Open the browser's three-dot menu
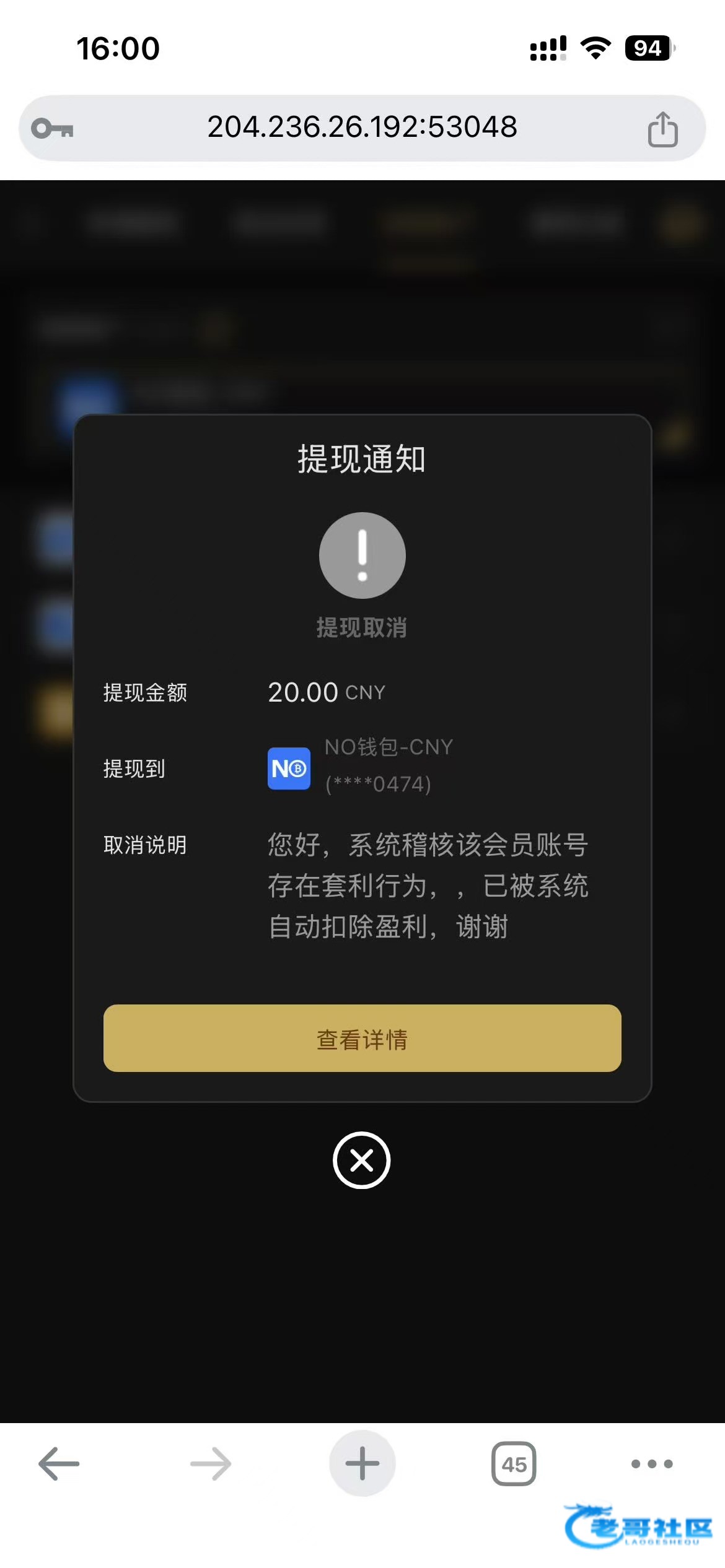Screen dimensions: 725x1568 [x=652, y=1464]
